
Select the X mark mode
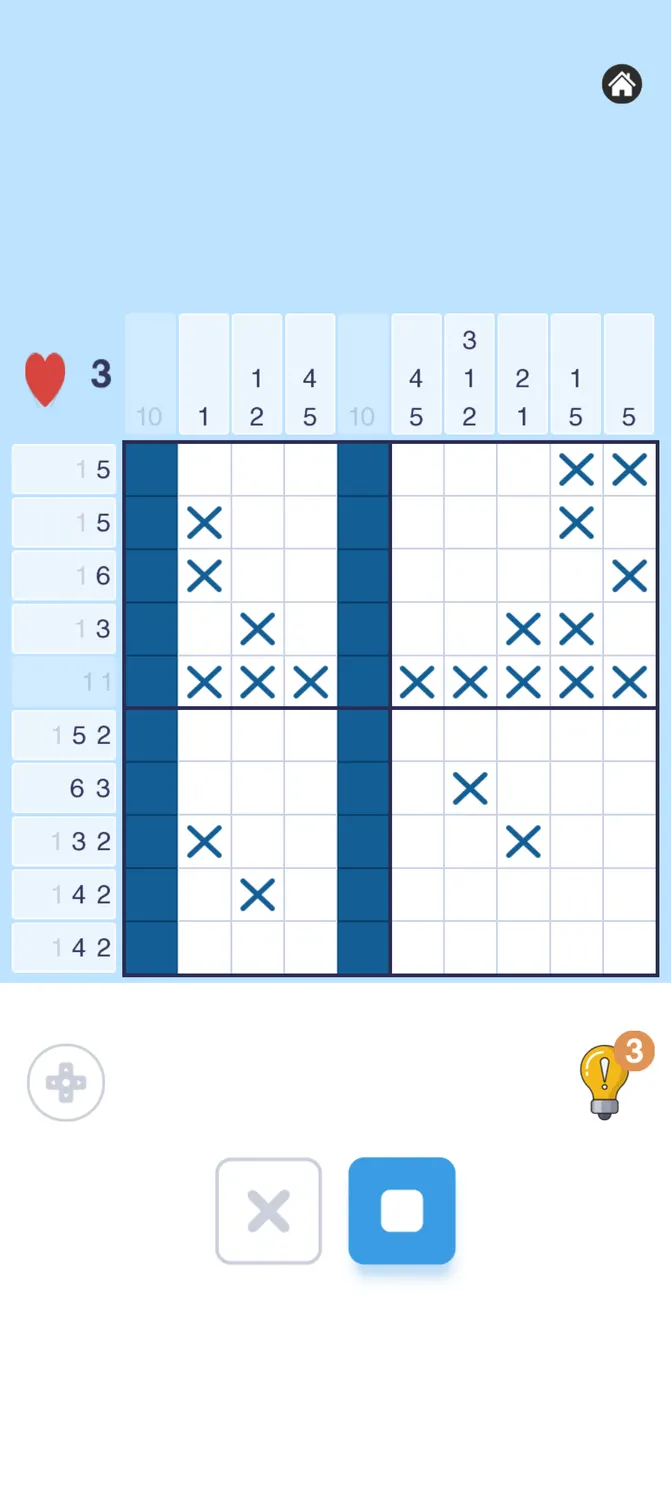click(x=268, y=1211)
